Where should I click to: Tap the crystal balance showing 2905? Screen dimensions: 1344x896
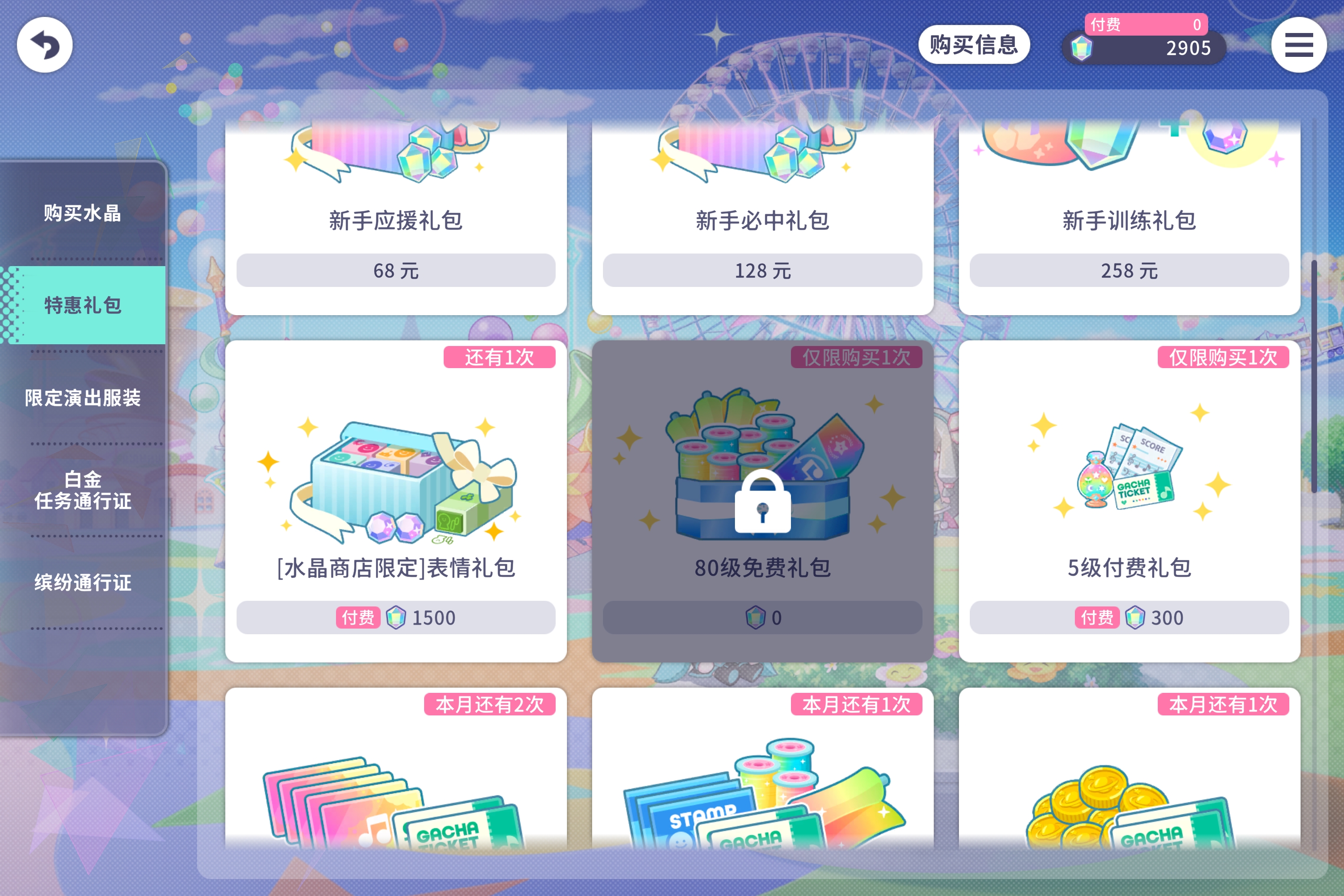(x=1144, y=48)
